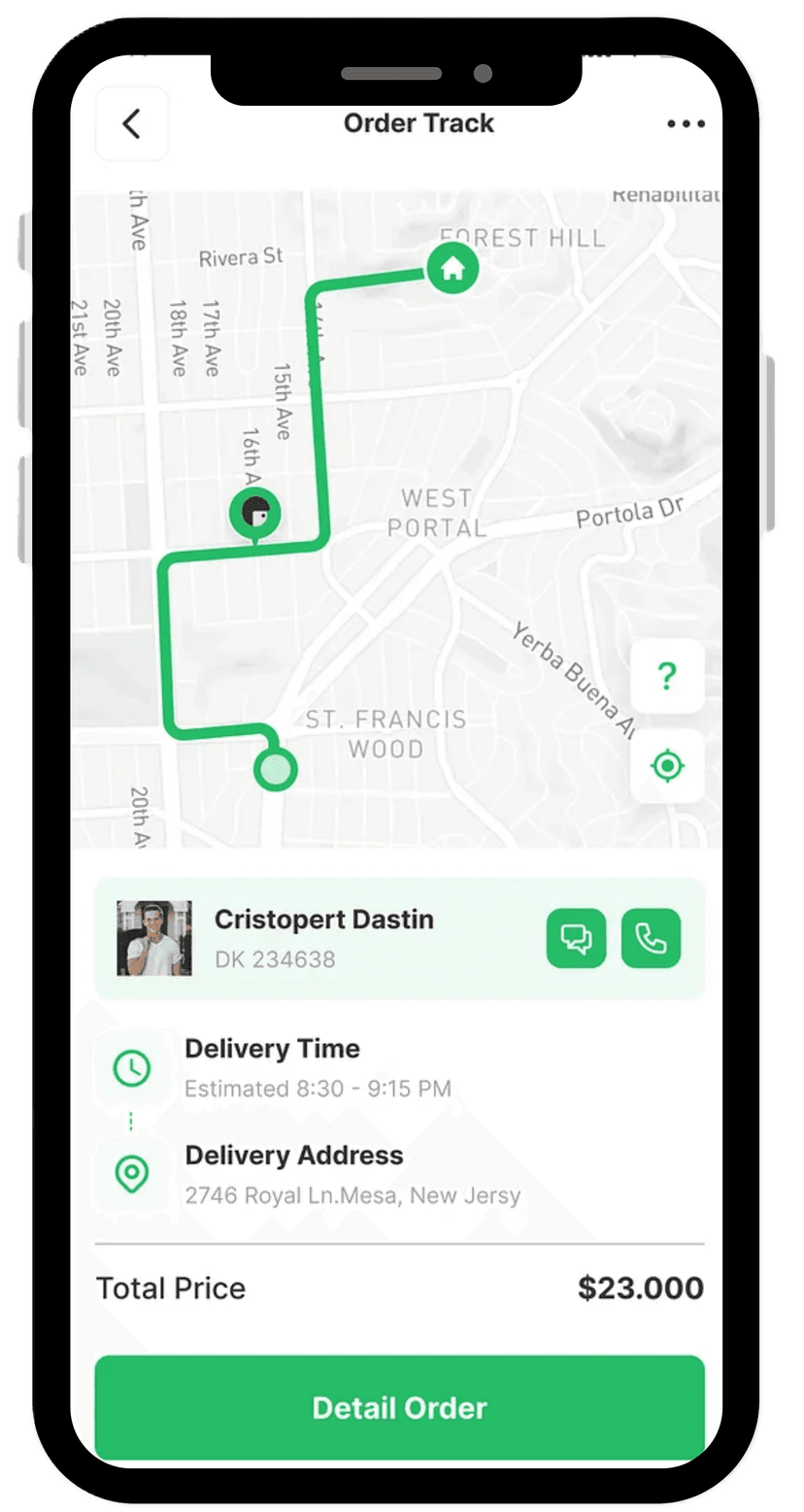Screen dimensions: 804x1512
Task: Message courier Cristopert Dastin via chat icon
Action: pyautogui.click(x=577, y=938)
